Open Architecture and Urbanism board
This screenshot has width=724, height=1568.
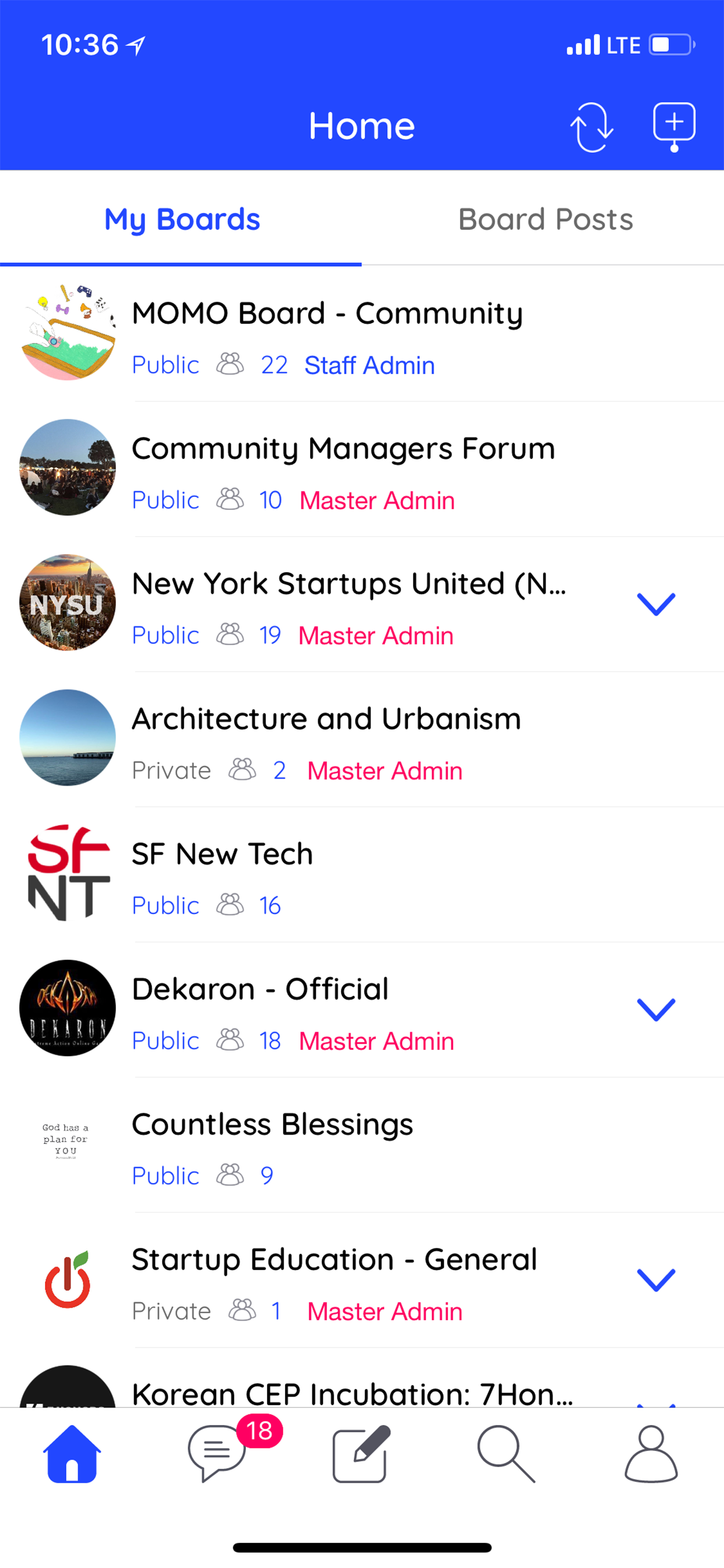point(326,719)
